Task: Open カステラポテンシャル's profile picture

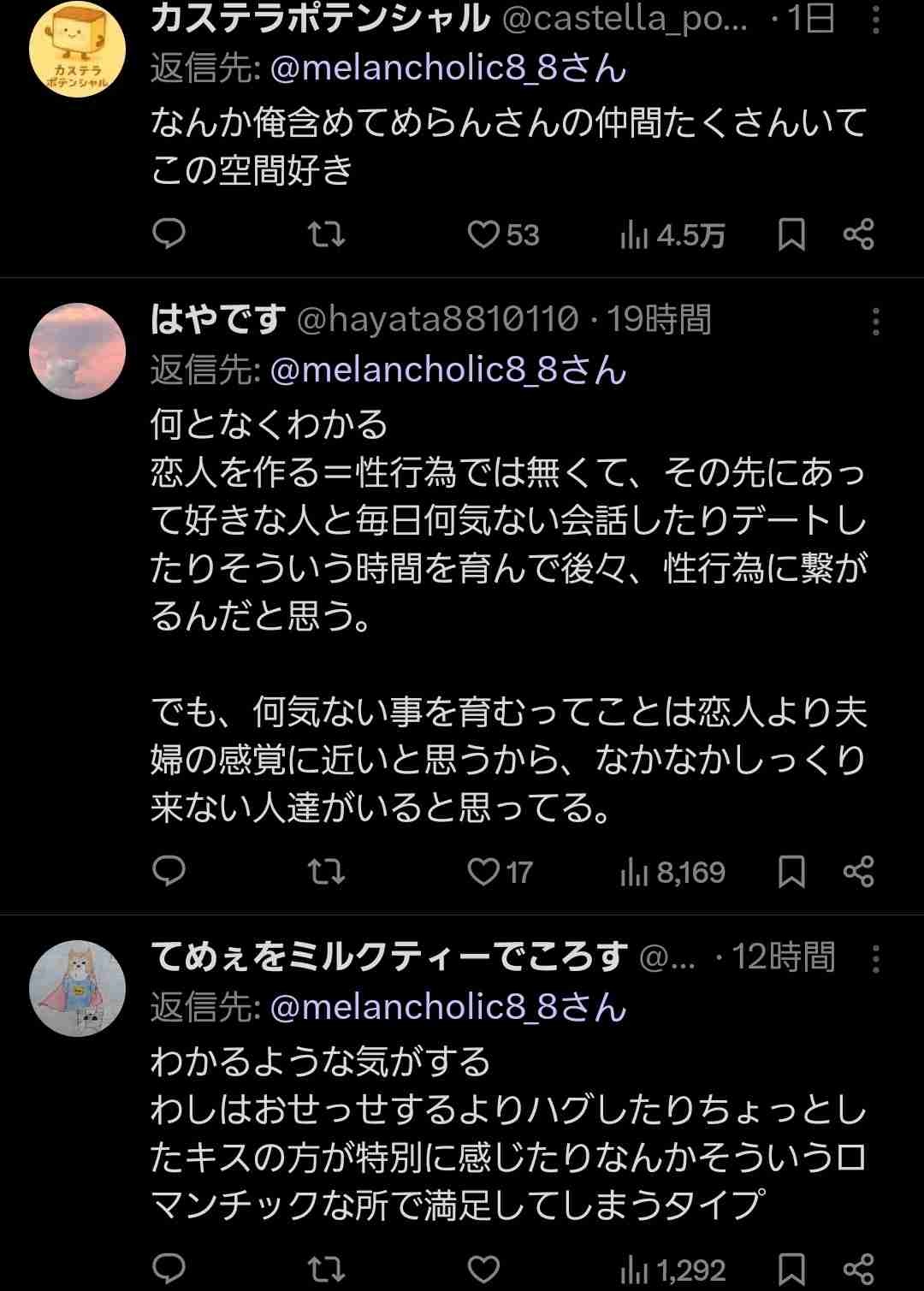Action: (78, 49)
